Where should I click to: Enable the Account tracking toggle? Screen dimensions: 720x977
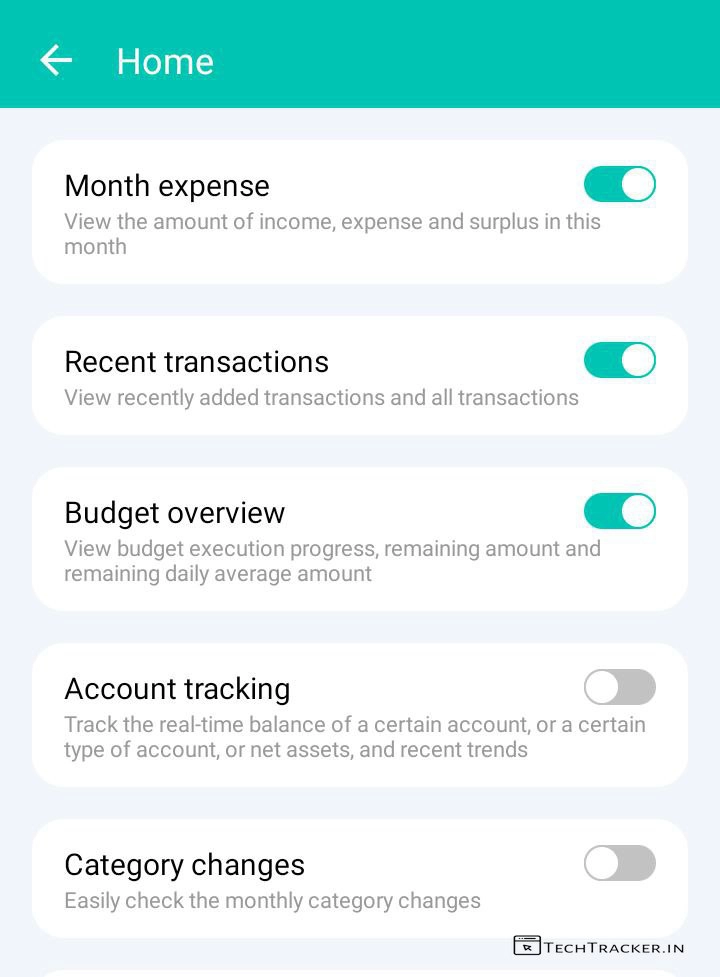pyautogui.click(x=619, y=687)
